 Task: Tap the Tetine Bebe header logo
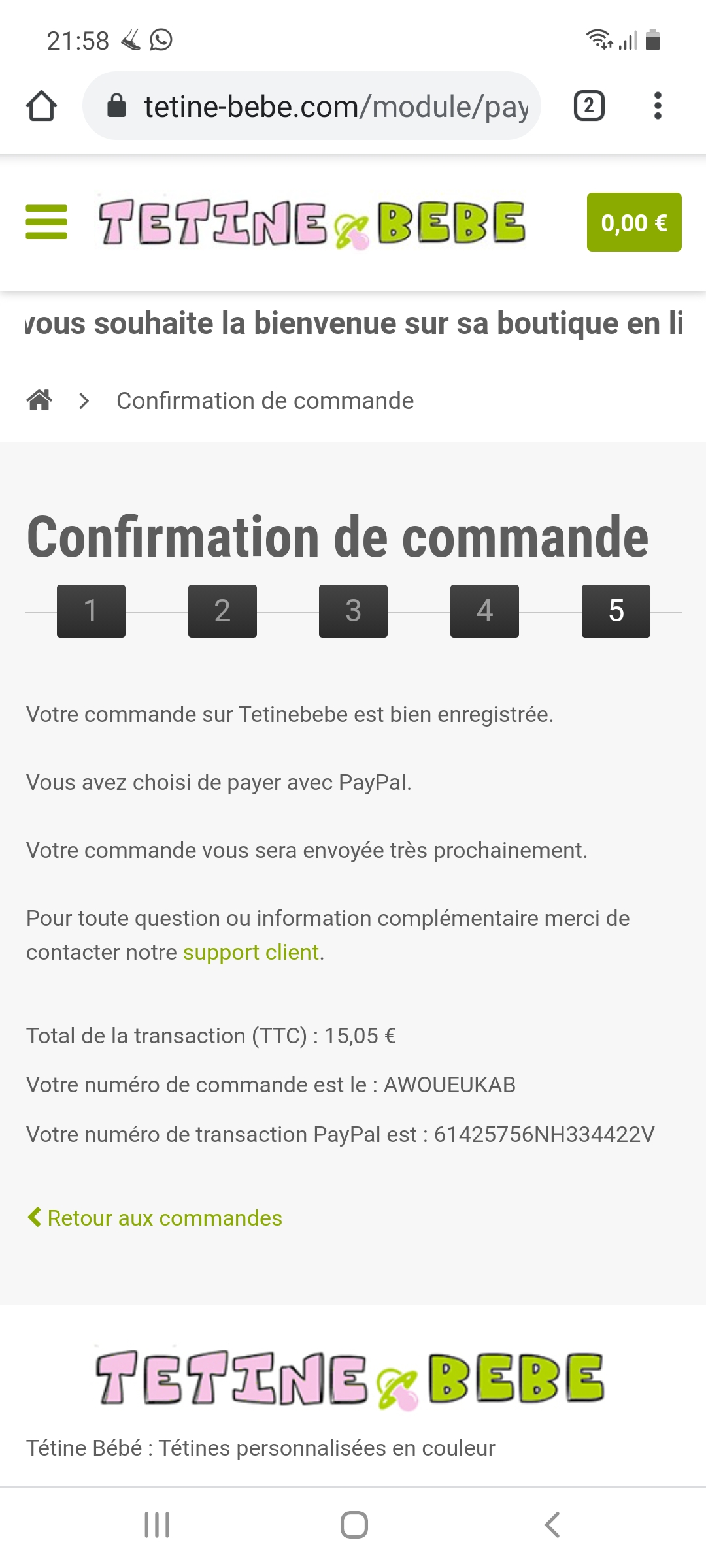pos(311,223)
